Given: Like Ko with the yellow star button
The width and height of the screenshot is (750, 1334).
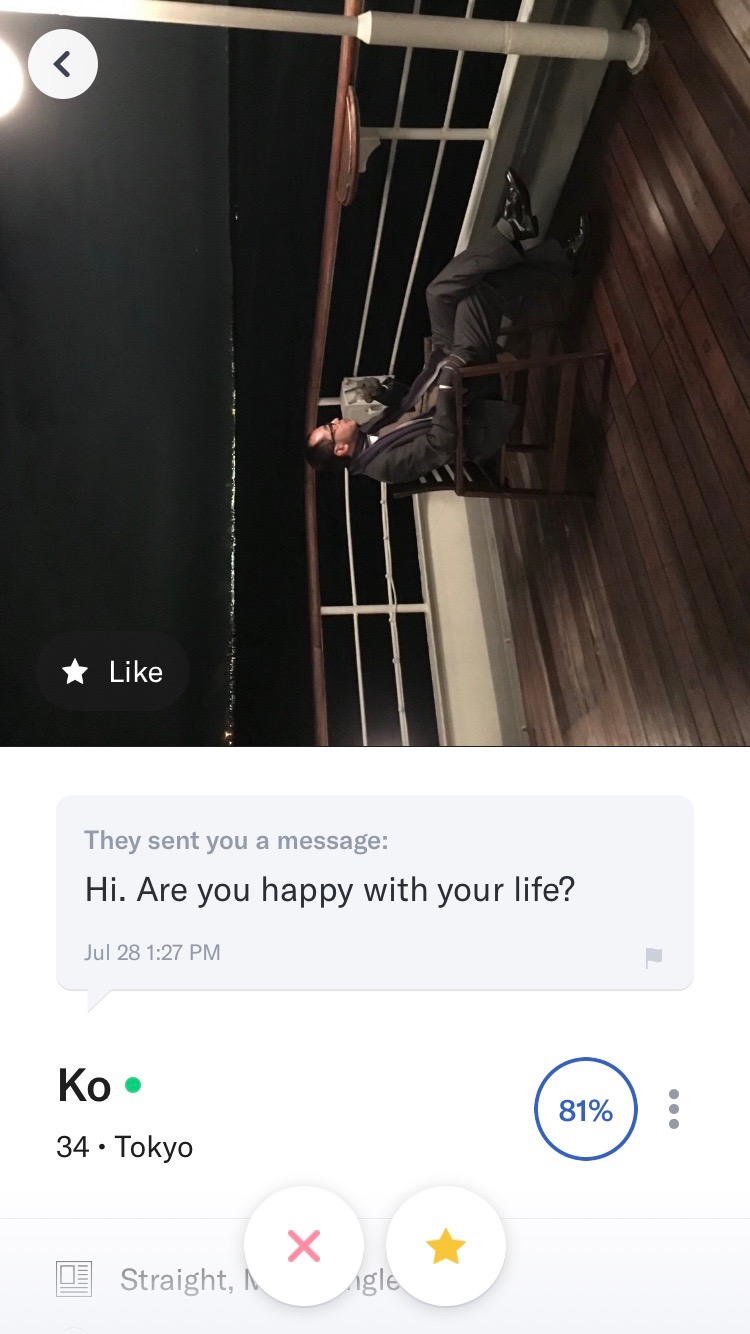Looking at the screenshot, I should [x=446, y=1246].
